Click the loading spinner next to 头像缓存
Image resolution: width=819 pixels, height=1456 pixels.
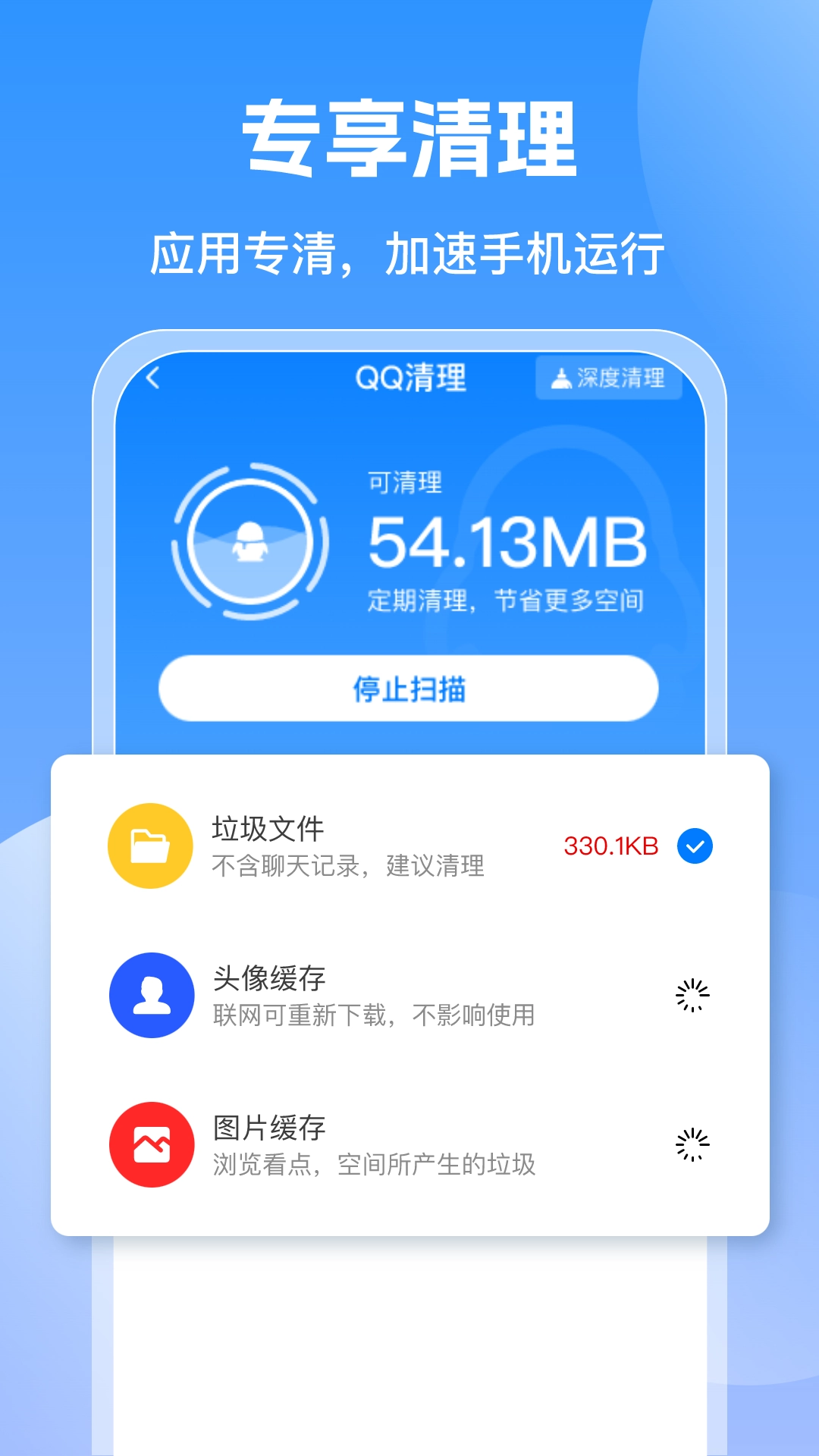692,995
